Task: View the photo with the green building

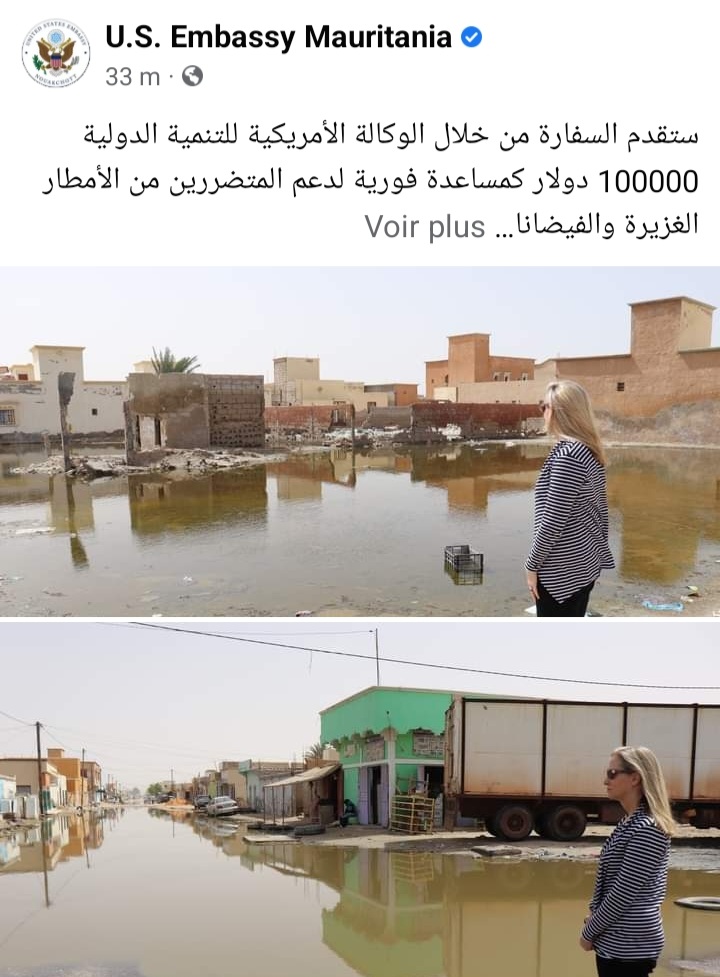Action: [x=360, y=798]
